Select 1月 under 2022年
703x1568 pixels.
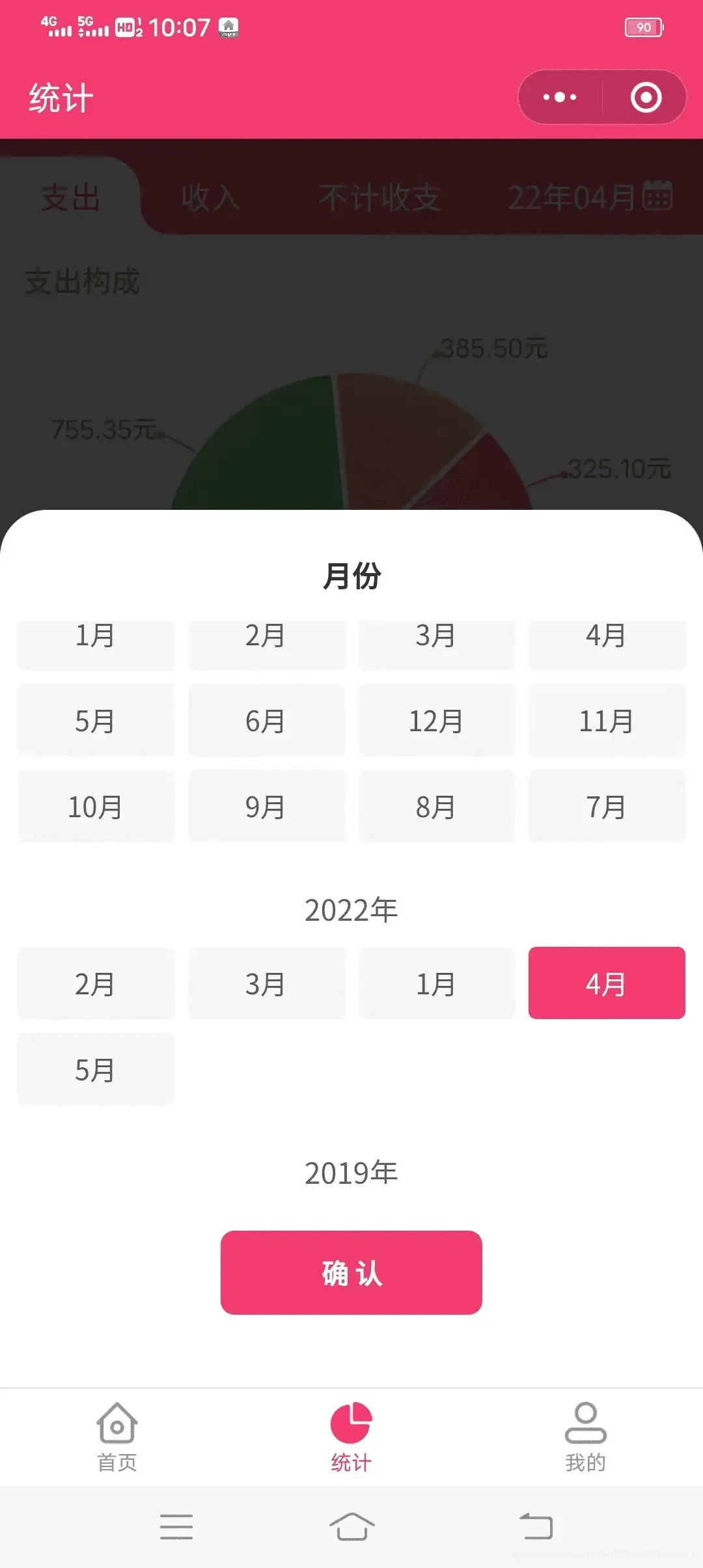tap(436, 983)
